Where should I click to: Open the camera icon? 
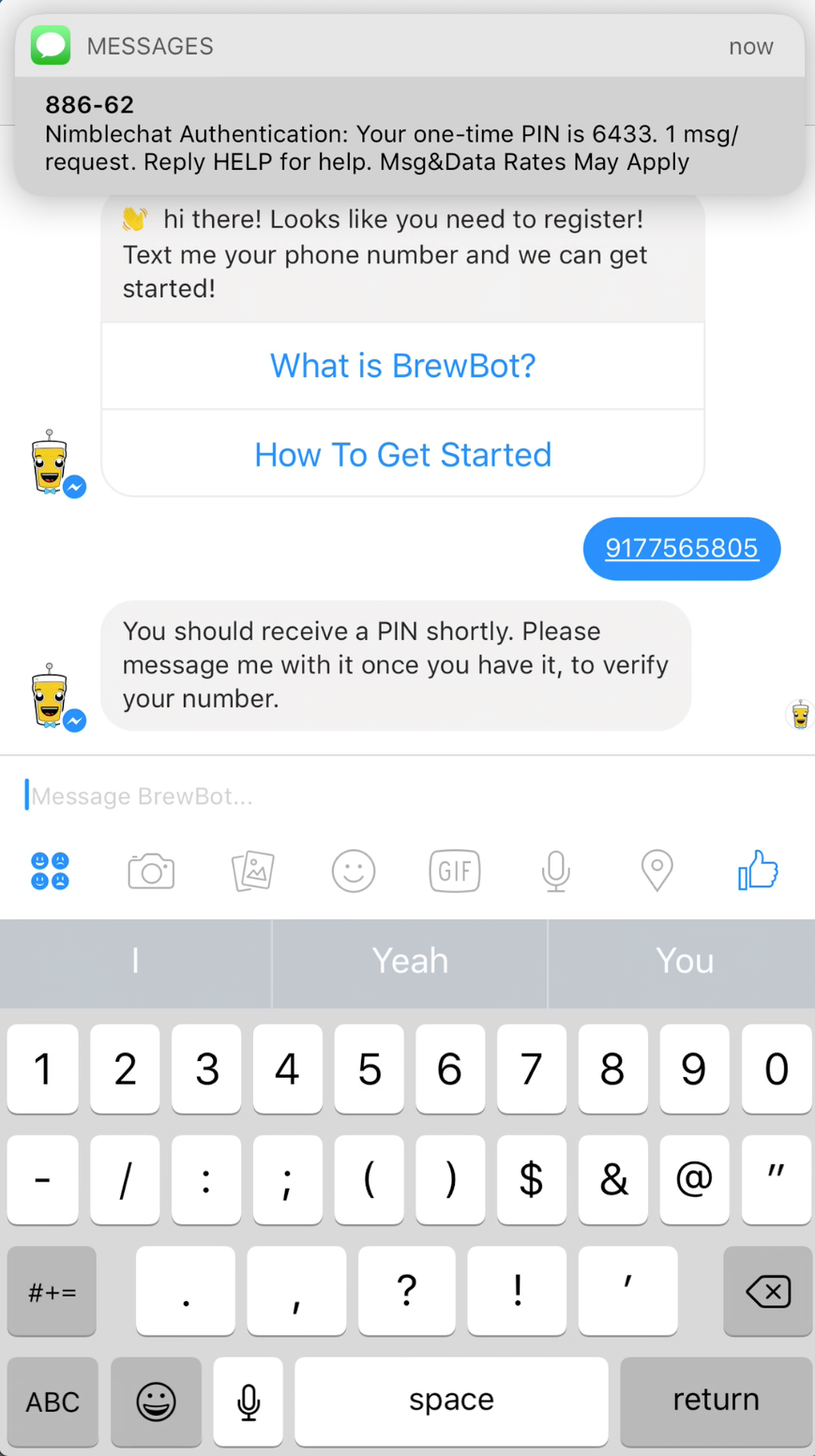151,871
